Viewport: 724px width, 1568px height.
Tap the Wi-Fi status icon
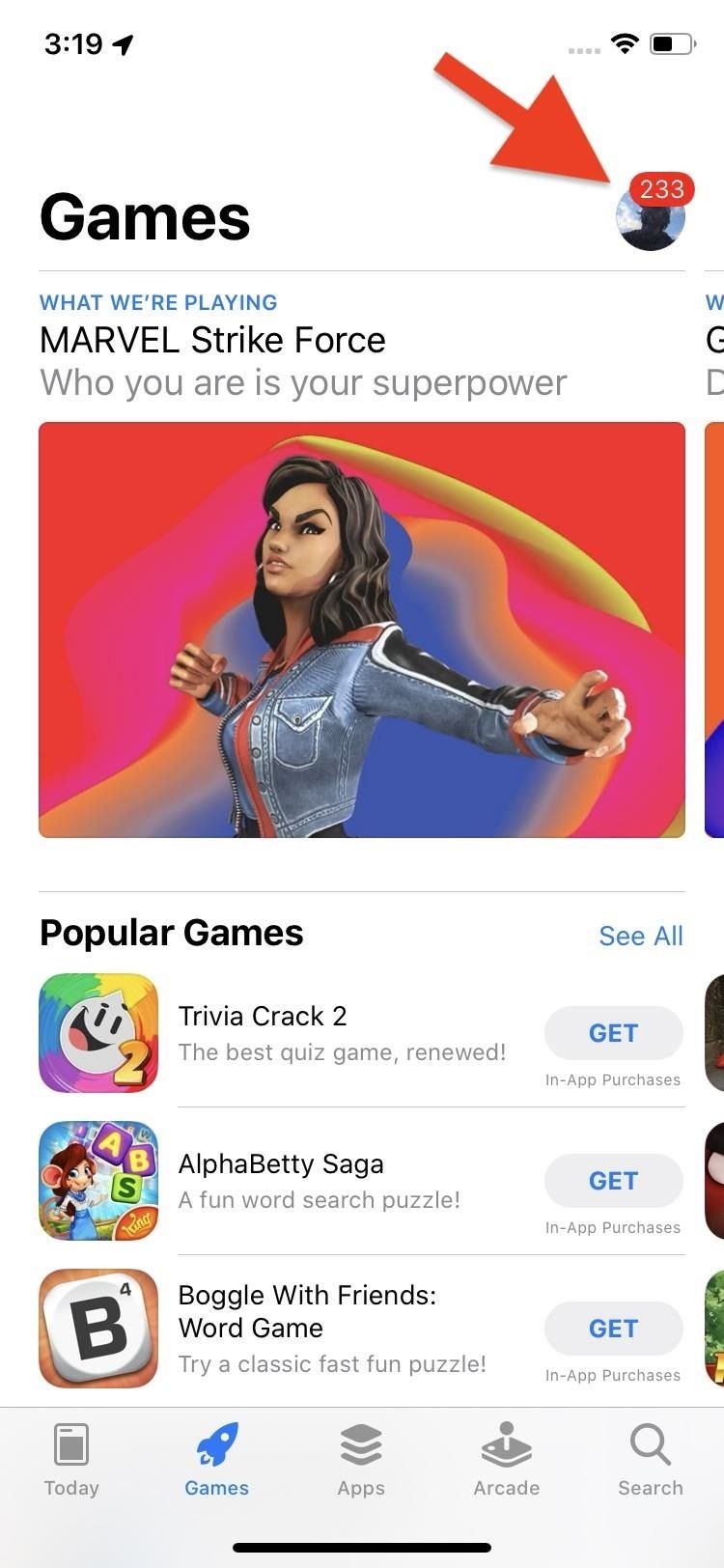625,42
